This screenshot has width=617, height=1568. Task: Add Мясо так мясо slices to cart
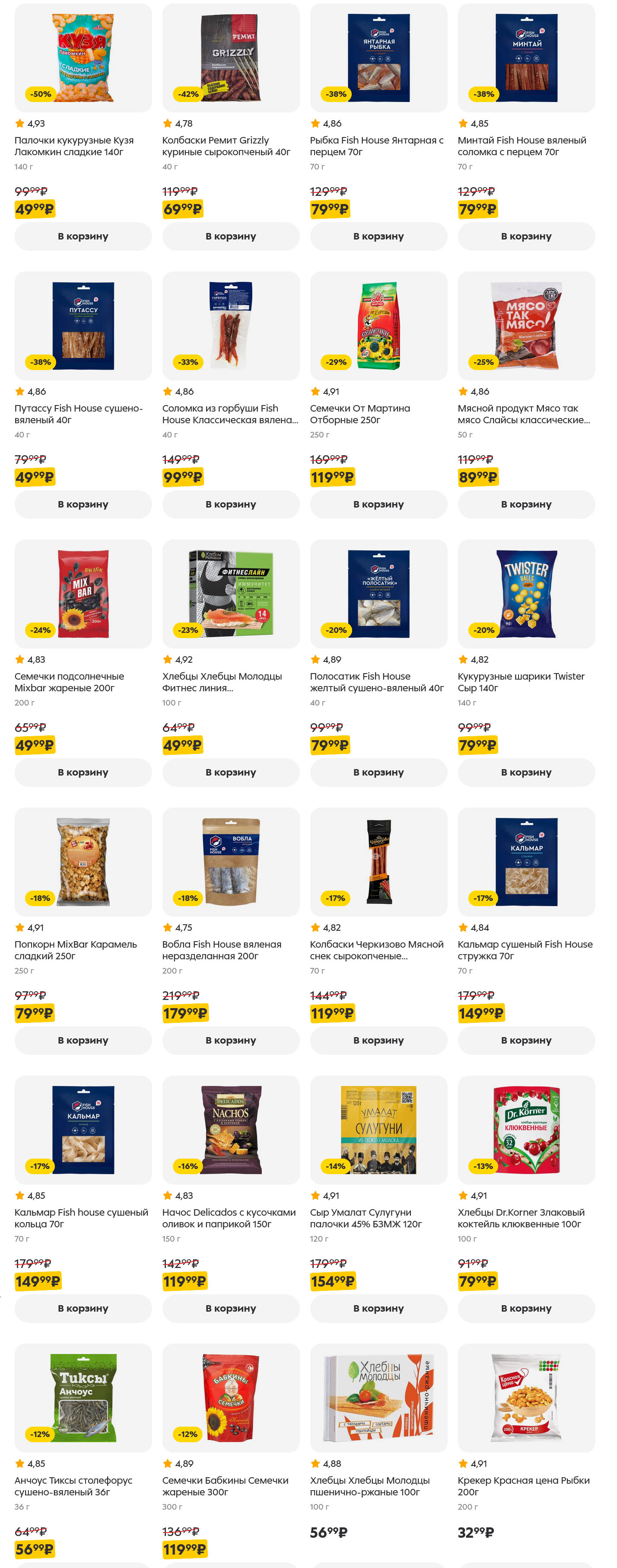click(x=526, y=504)
